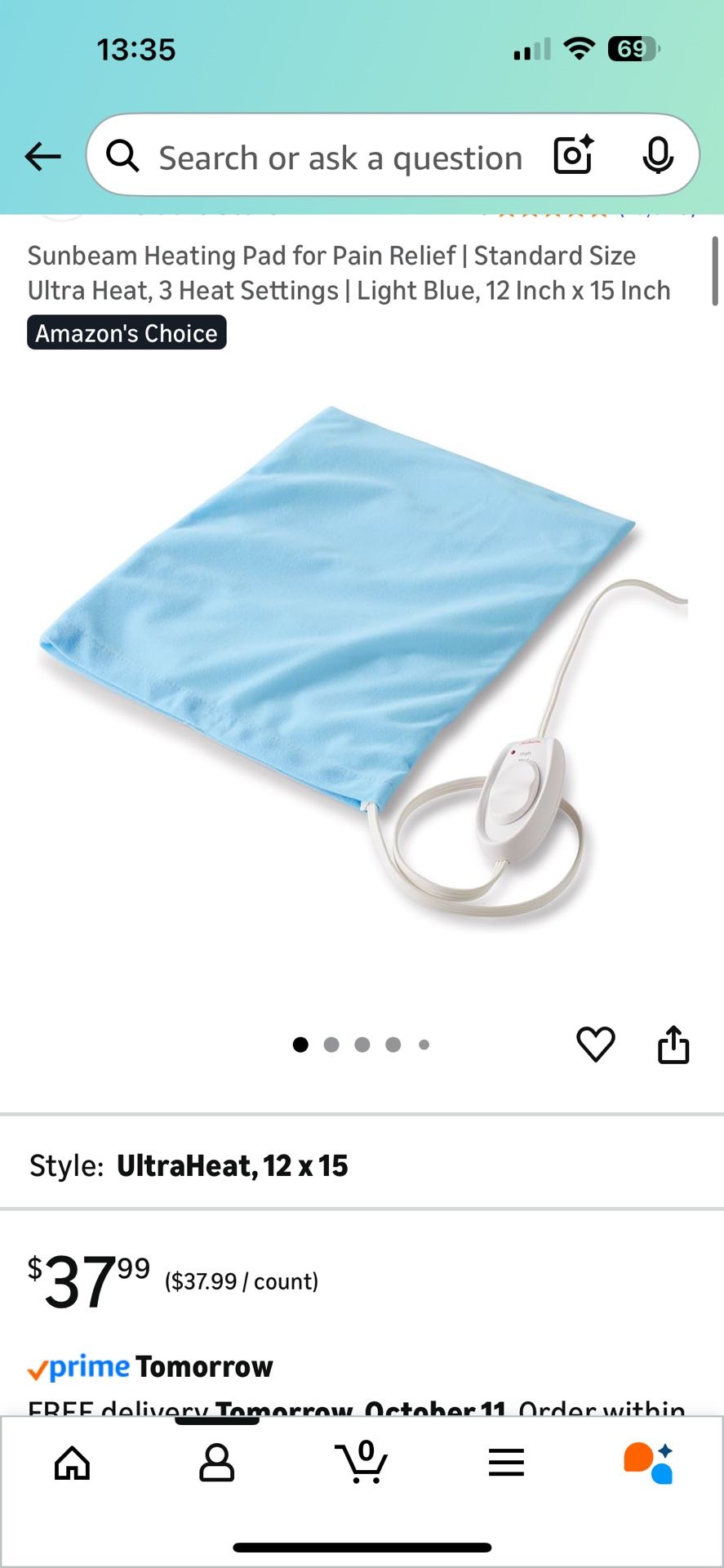
Task: Start voice search with the microphone
Action: pyautogui.click(x=657, y=155)
